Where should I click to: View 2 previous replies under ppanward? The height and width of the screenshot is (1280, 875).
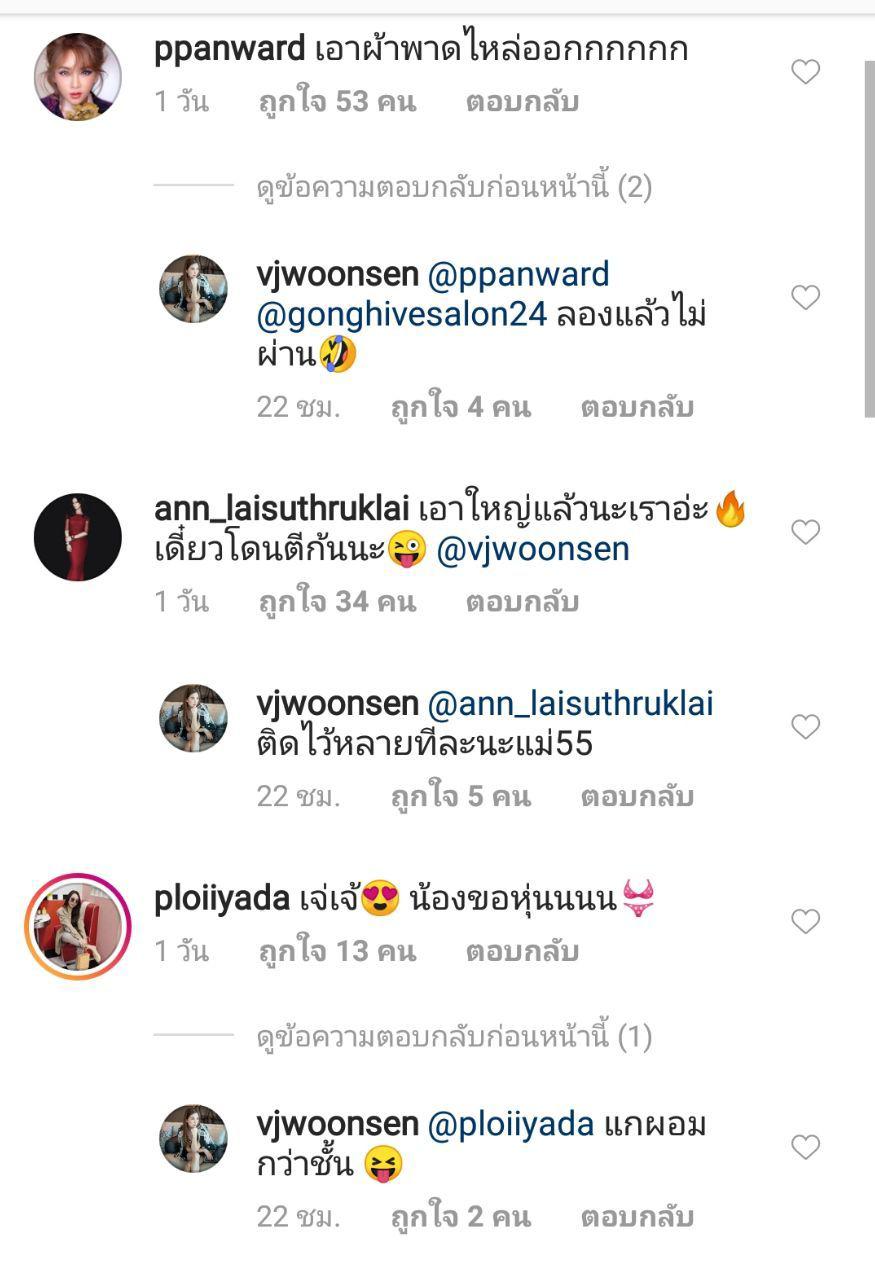(454, 187)
